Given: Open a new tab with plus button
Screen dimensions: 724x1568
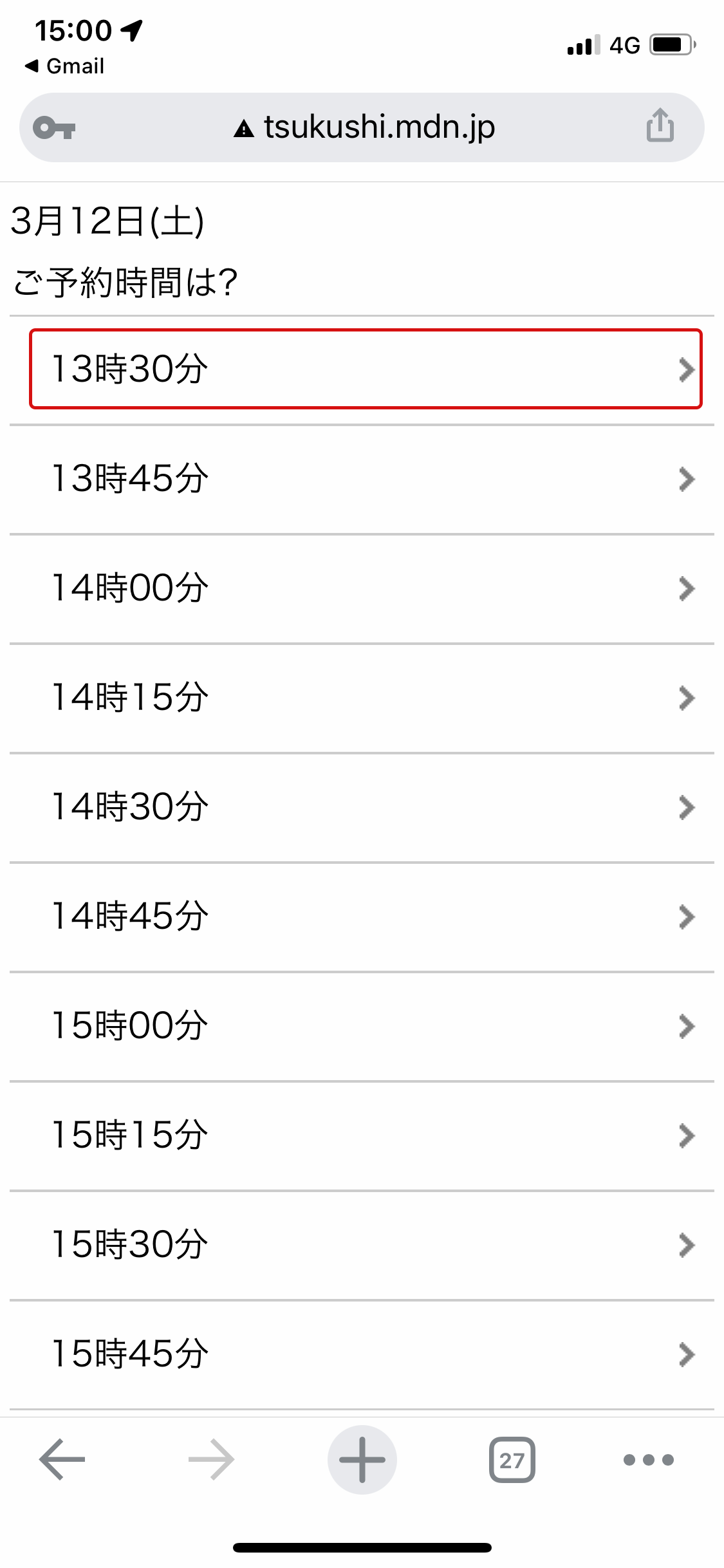Looking at the screenshot, I should 362,1460.
